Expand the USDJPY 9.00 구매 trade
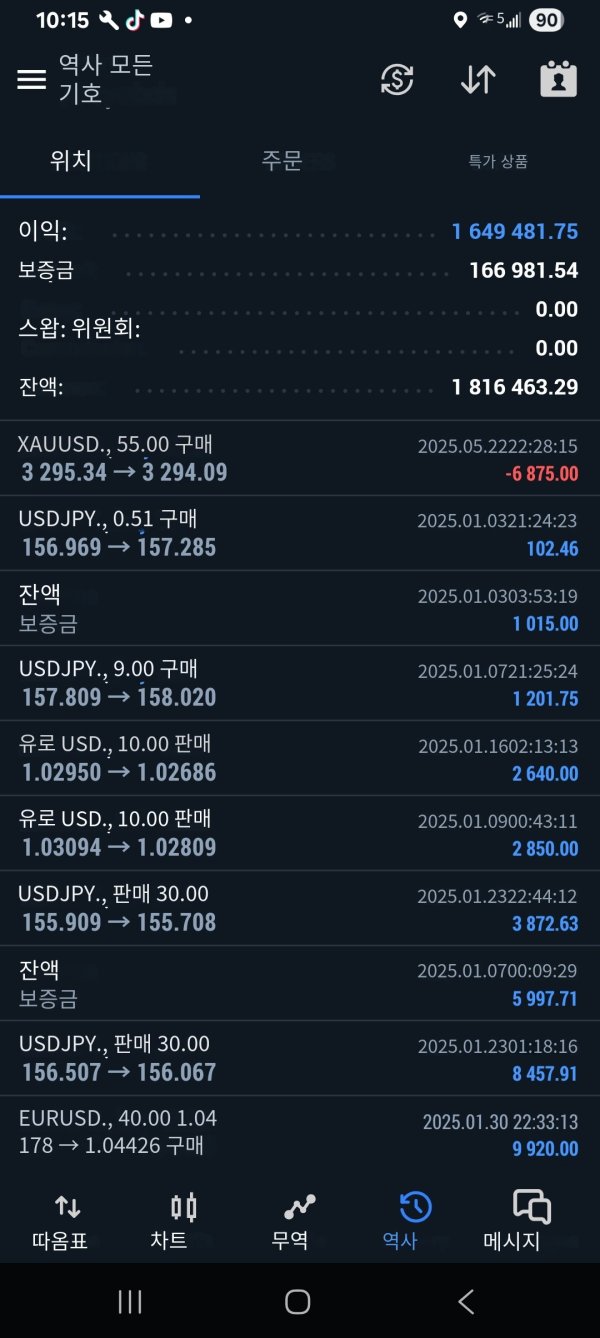The image size is (600, 1338). [x=298, y=683]
